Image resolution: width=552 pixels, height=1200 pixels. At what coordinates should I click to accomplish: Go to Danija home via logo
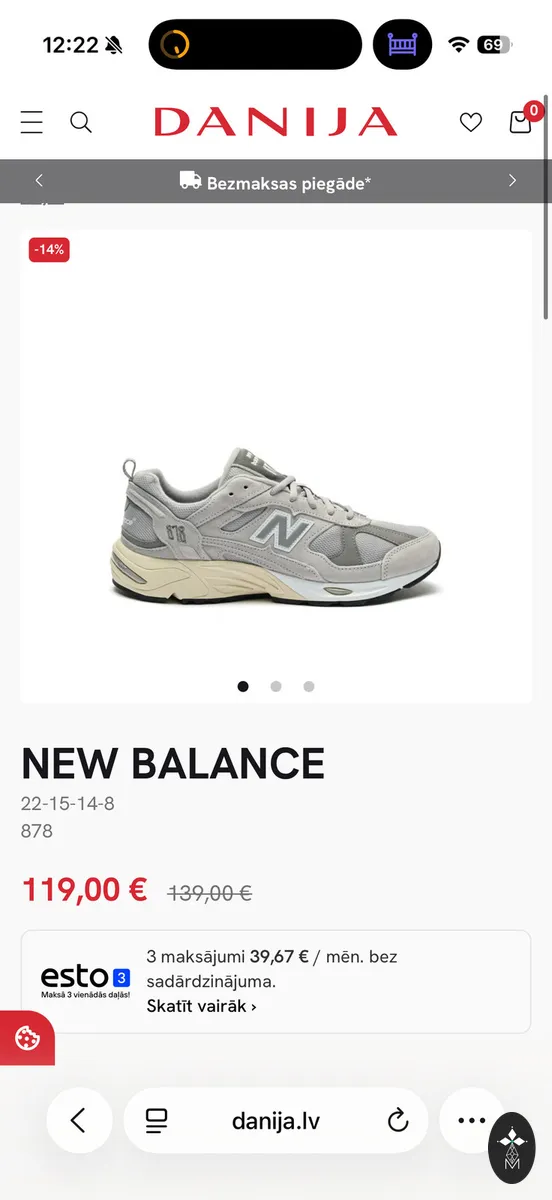click(x=276, y=122)
